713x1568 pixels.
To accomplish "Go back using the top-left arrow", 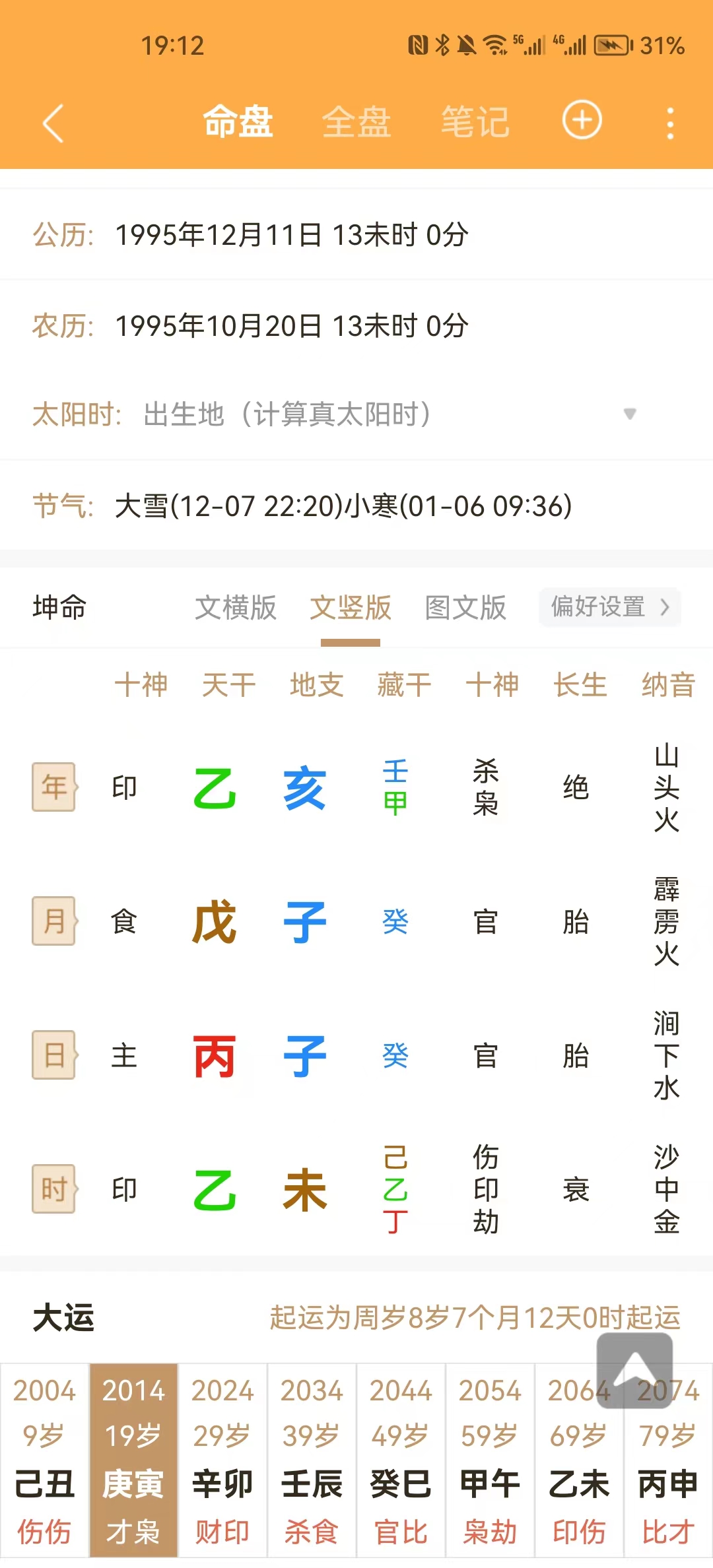I will tap(53, 123).
